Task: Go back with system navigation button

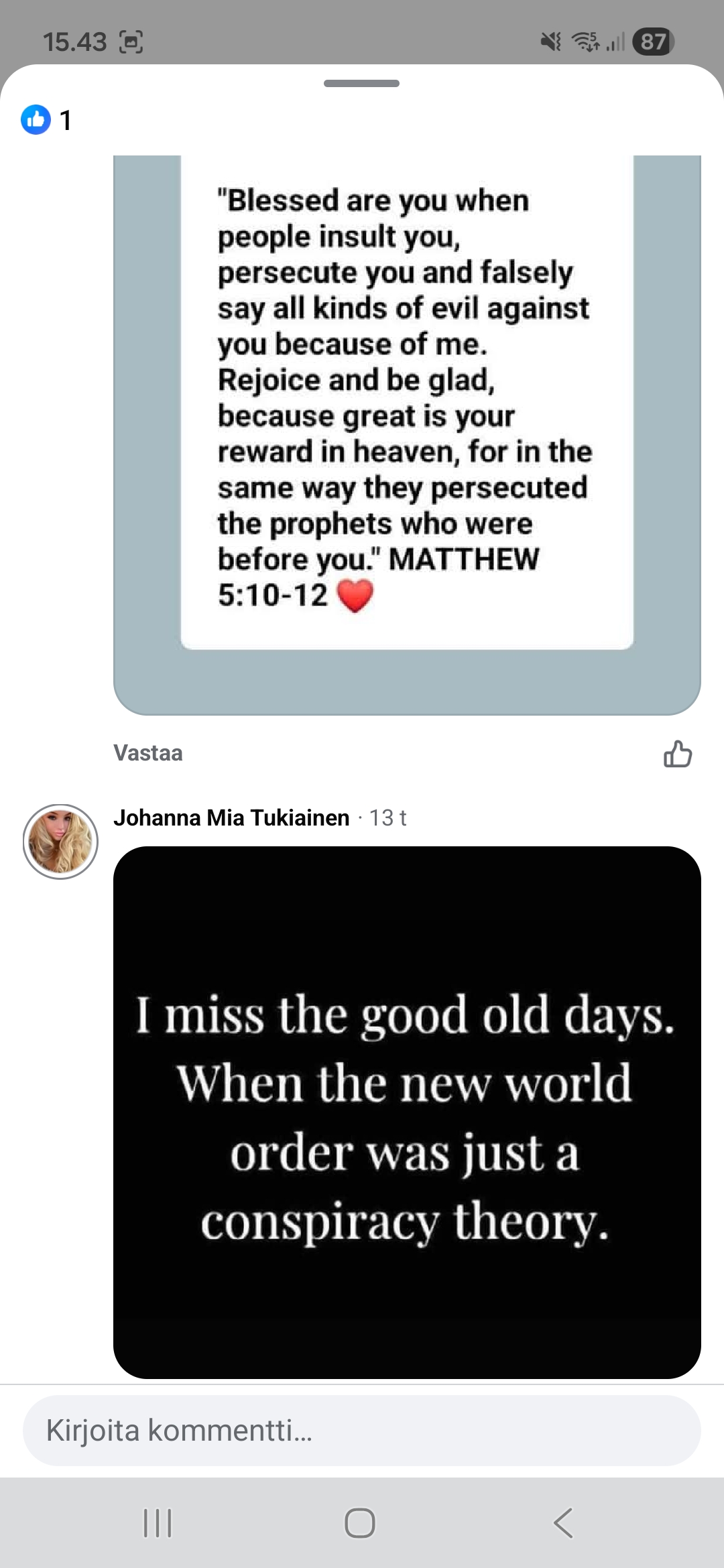Action: point(563,1522)
